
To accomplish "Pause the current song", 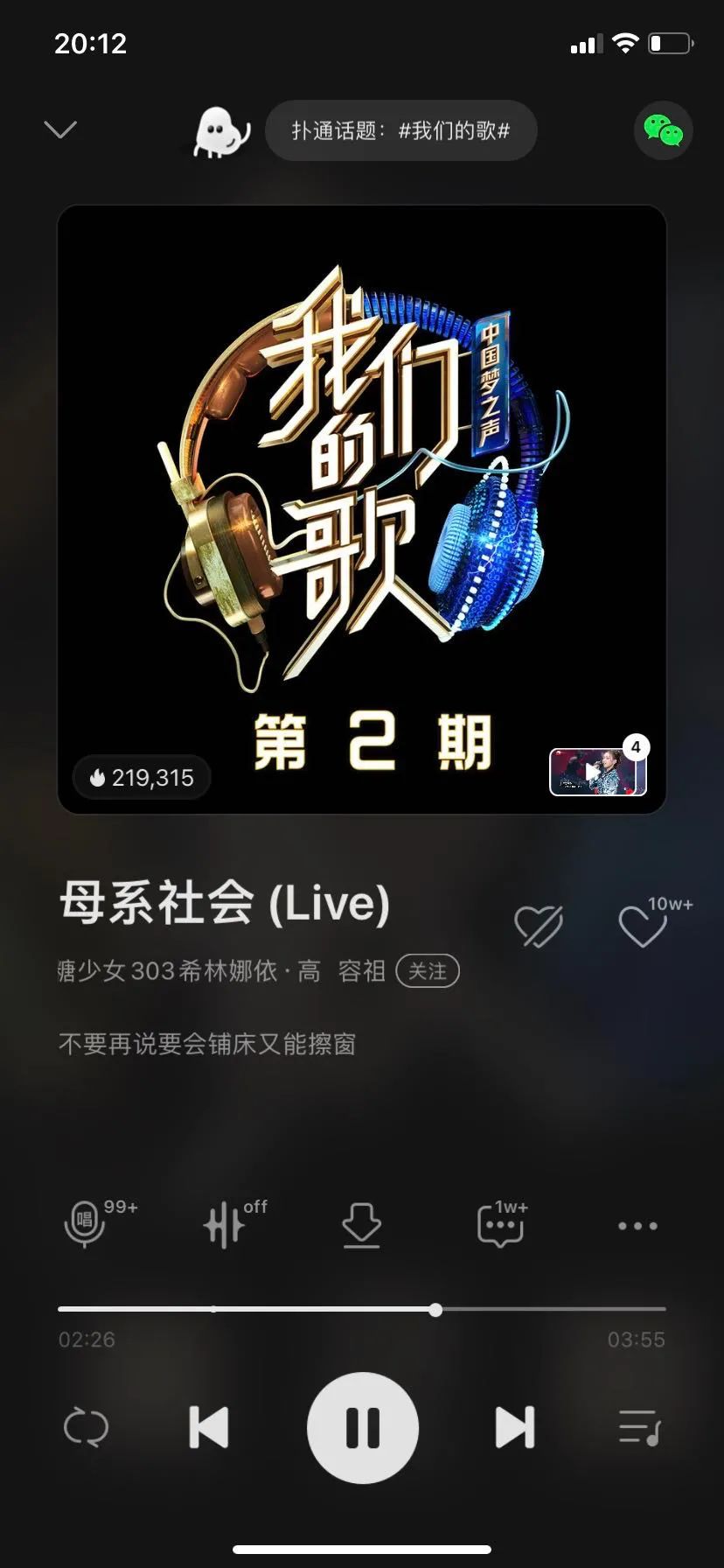I will coord(362,1428).
